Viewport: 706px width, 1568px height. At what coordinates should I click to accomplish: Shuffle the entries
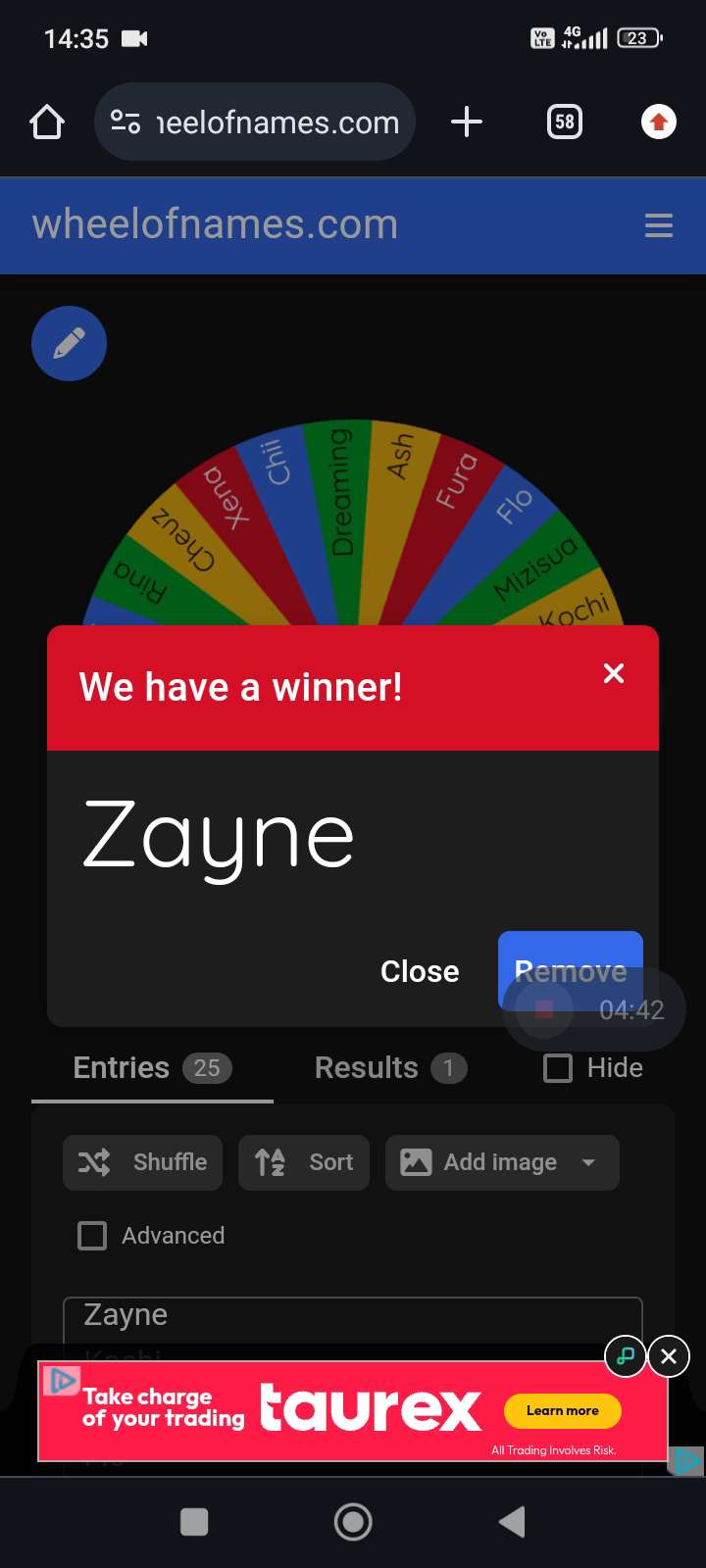143,1162
